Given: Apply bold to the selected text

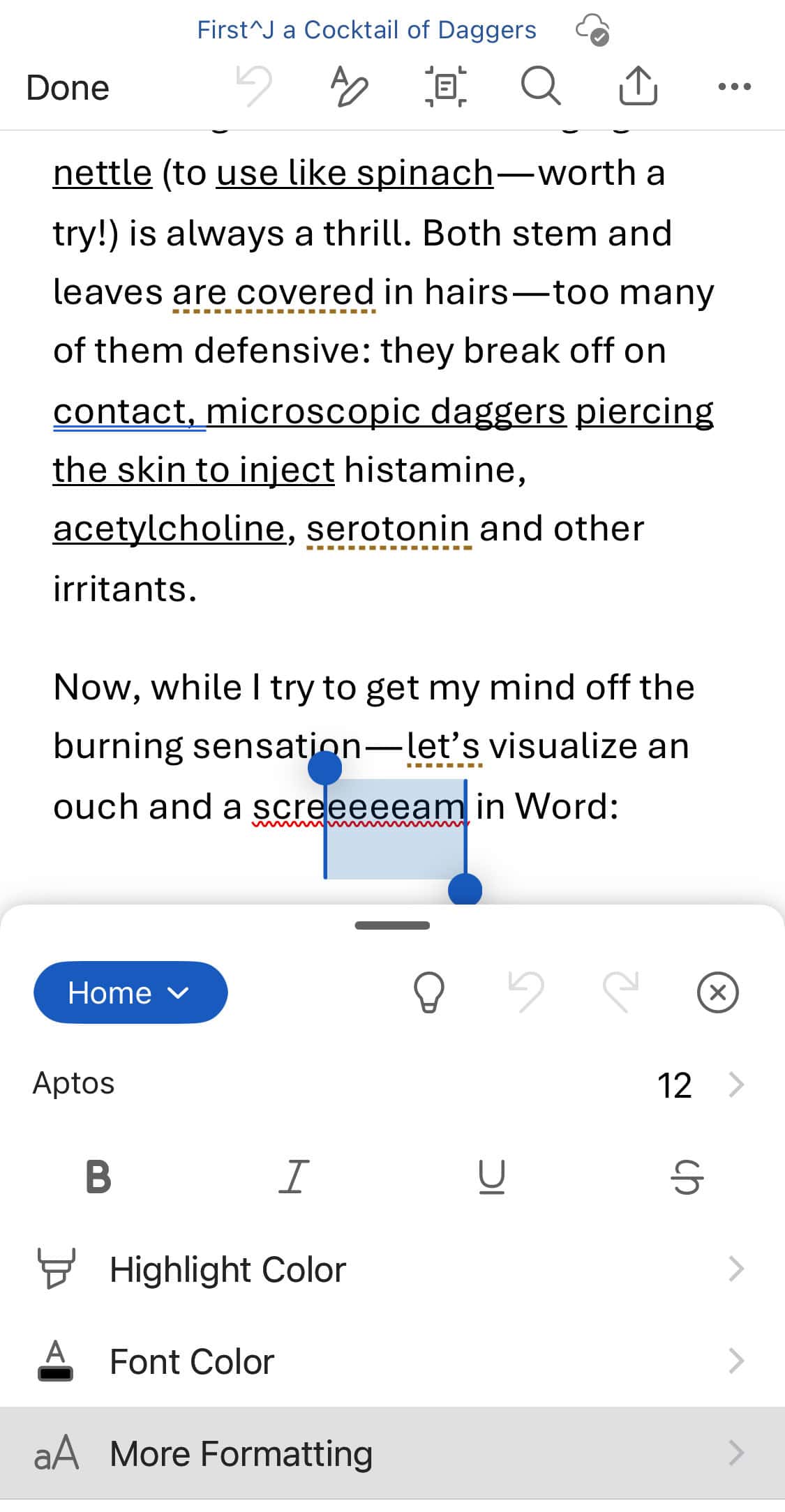Looking at the screenshot, I should point(98,1177).
